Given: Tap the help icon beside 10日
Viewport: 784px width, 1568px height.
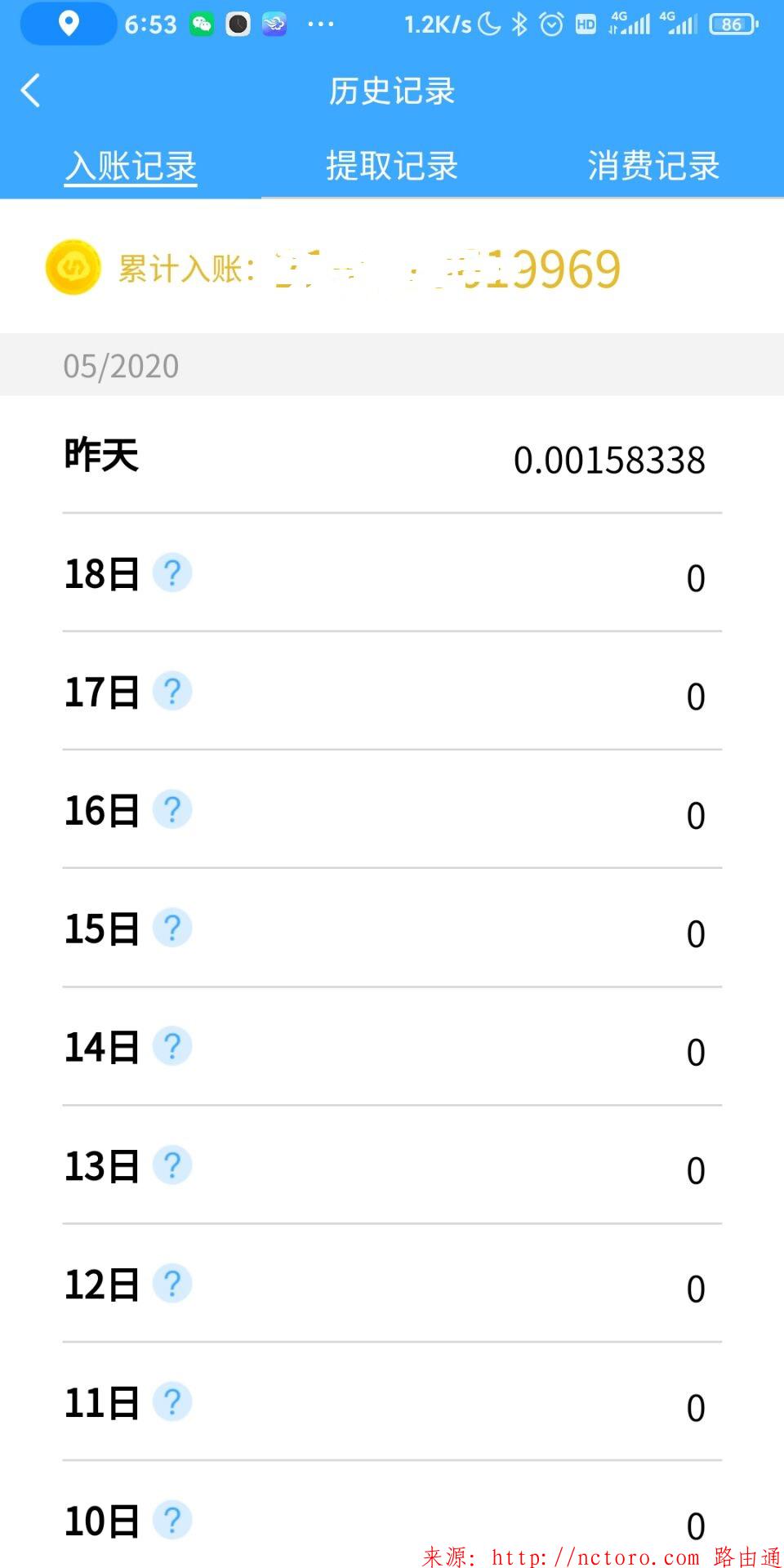Looking at the screenshot, I should (172, 1520).
